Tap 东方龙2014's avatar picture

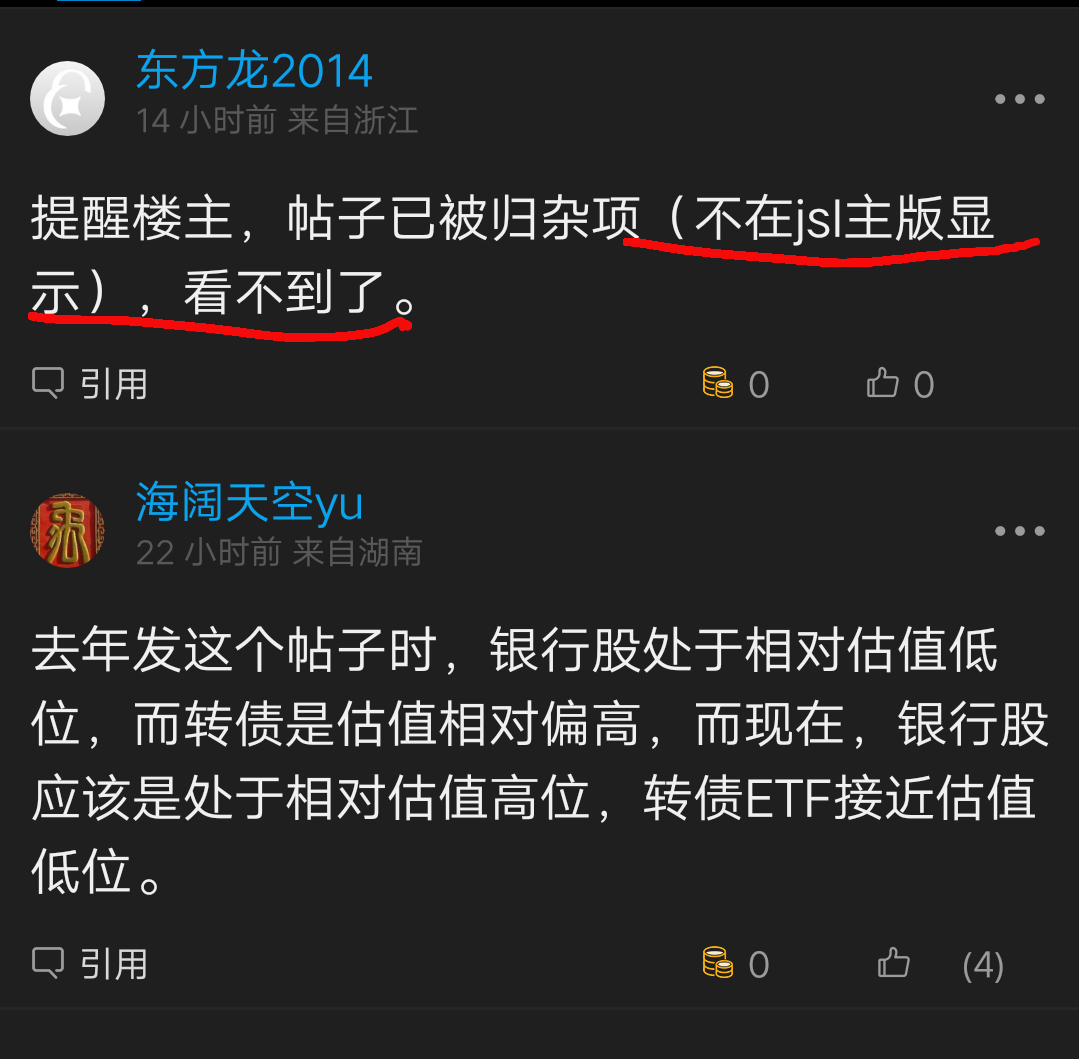[67, 98]
